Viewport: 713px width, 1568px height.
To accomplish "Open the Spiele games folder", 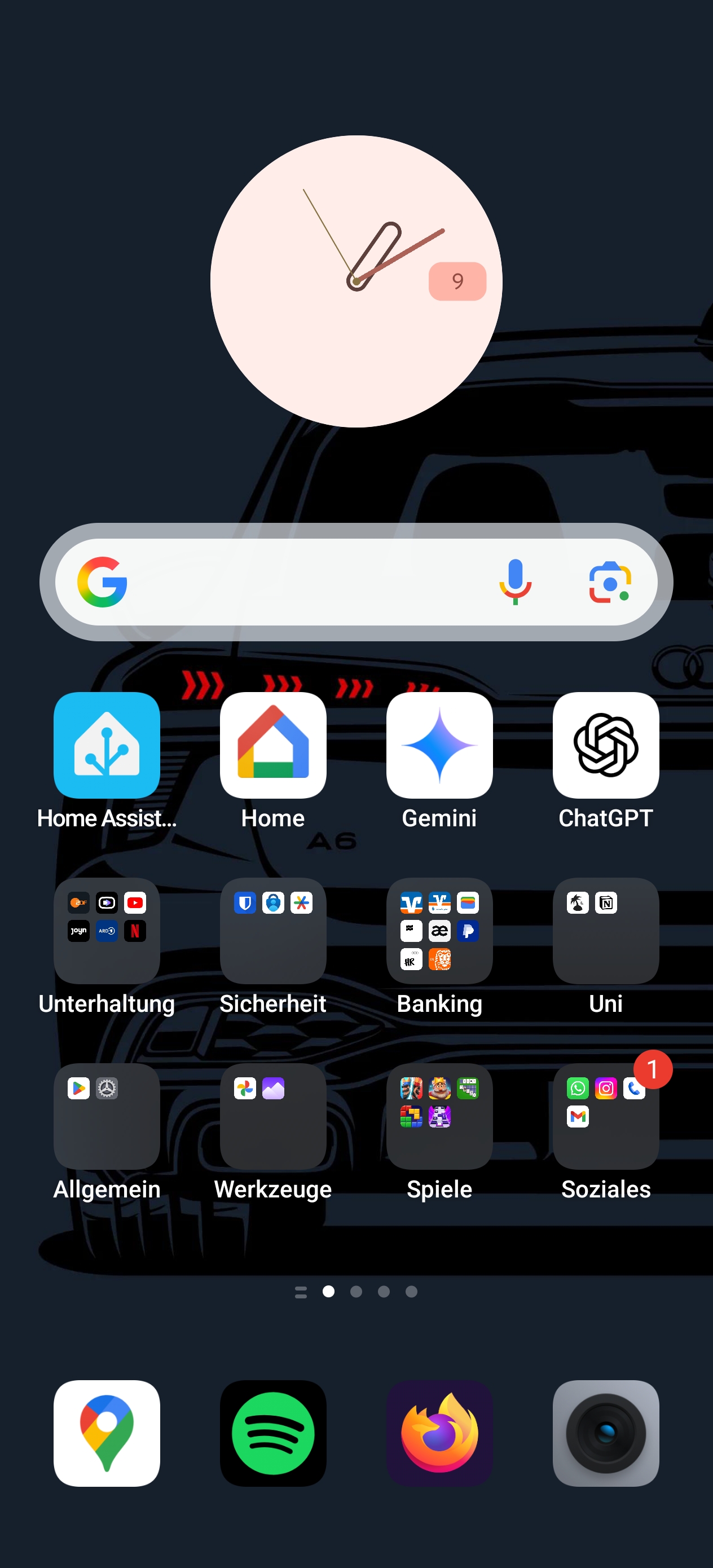I will point(439,1116).
